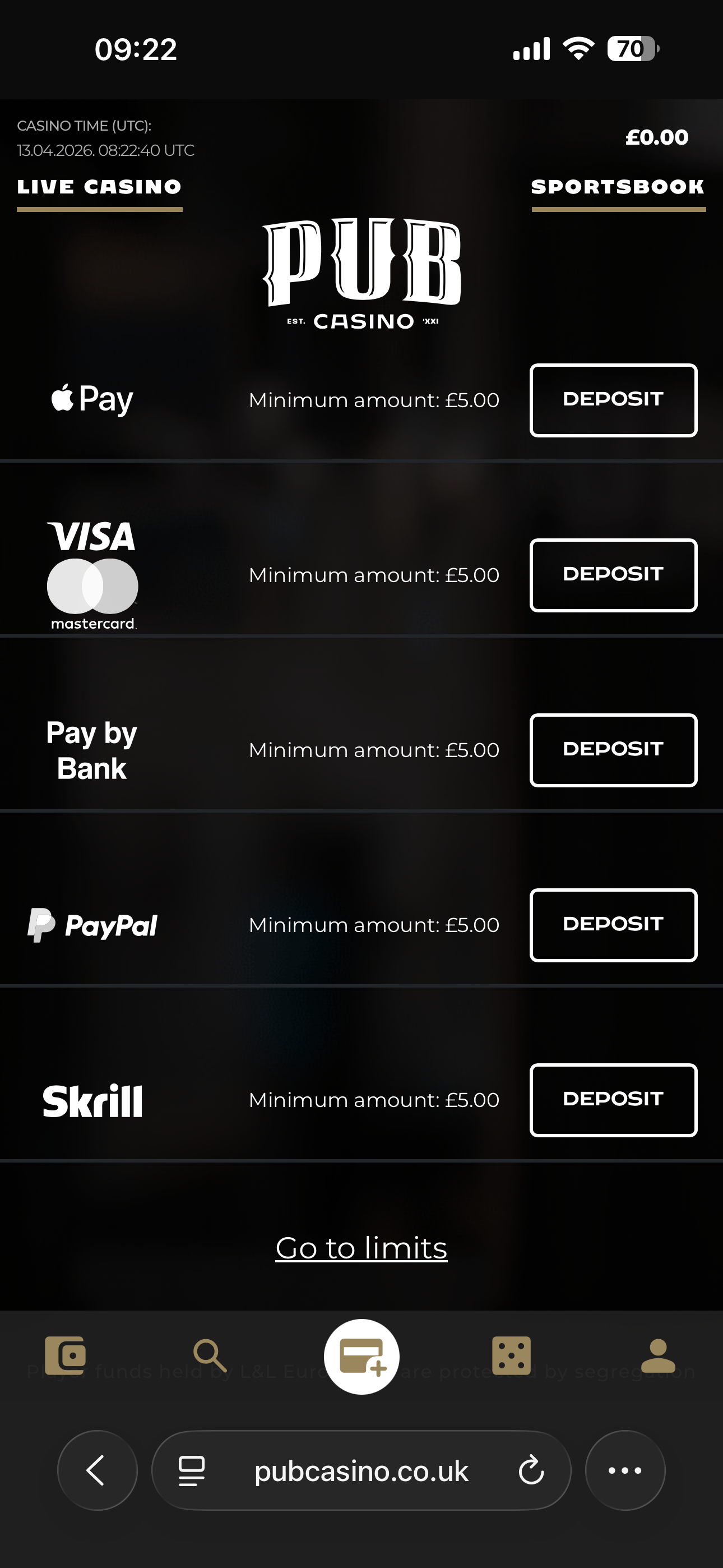Viewport: 723px width, 1568px height.
Task: Switch to the SPORTSBOOK tab
Action: tap(618, 187)
